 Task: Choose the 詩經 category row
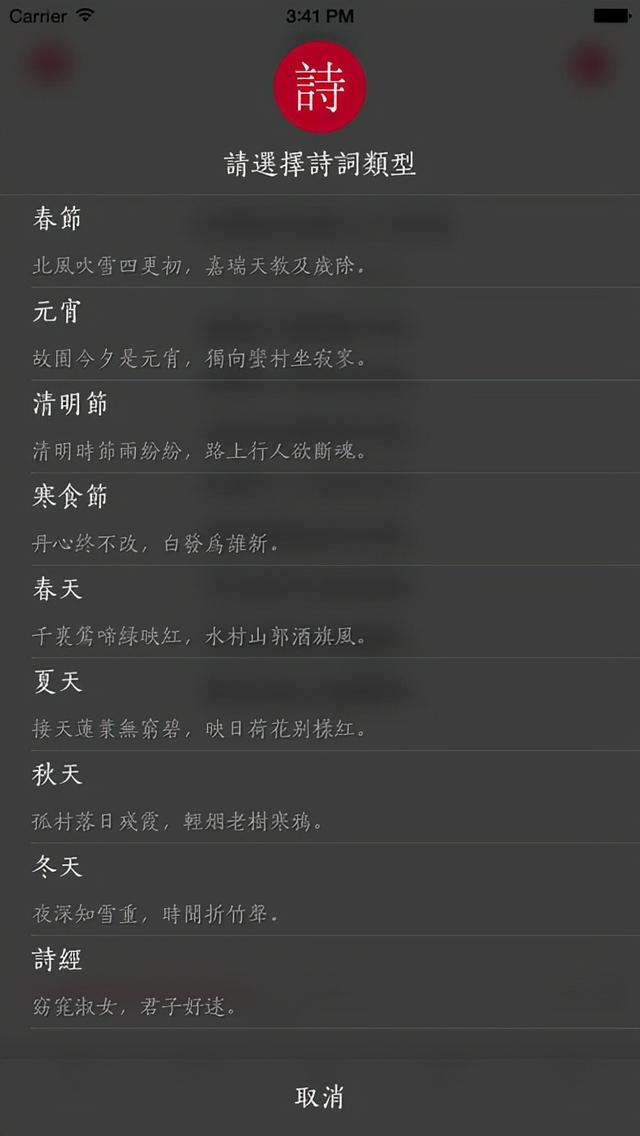[320, 982]
